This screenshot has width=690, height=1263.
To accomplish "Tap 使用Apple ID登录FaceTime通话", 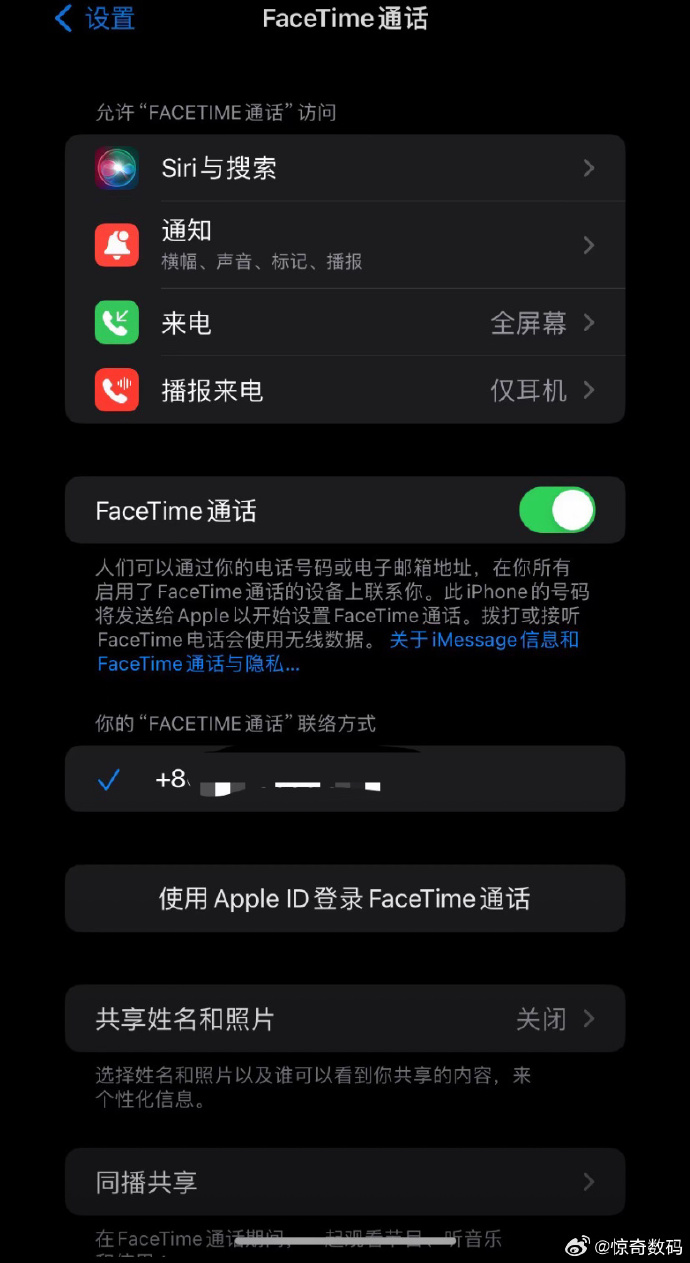I will [345, 899].
